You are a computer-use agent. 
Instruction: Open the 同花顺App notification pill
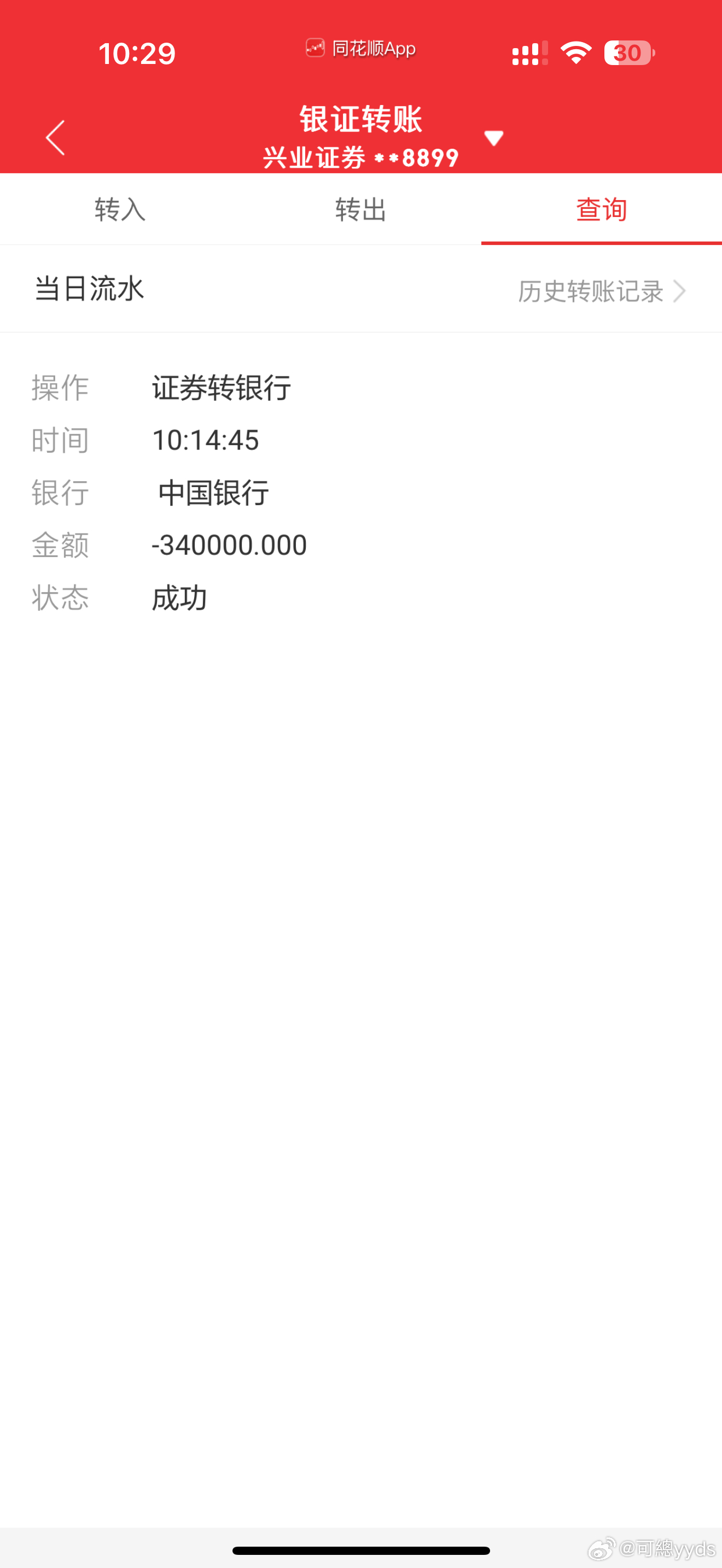pos(360,48)
